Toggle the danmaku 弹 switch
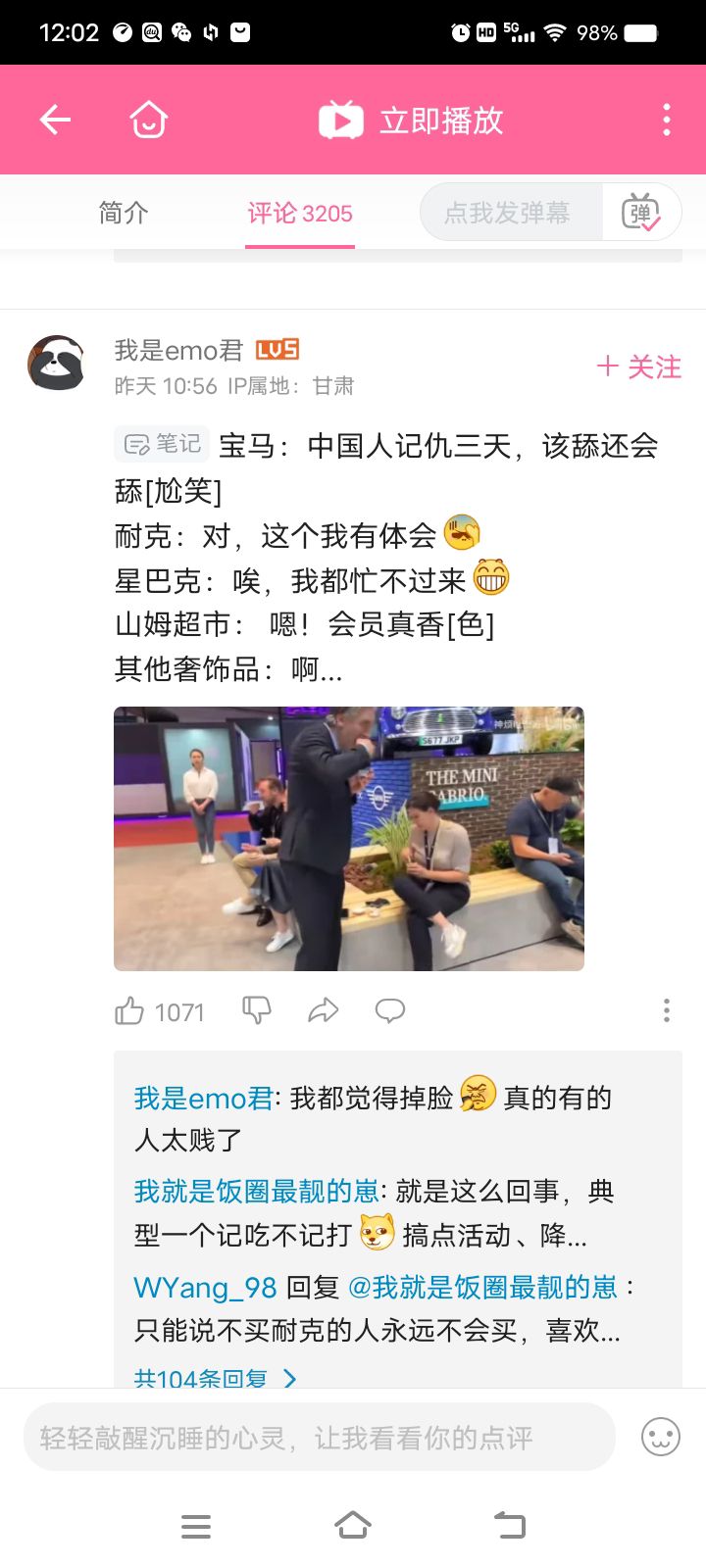Image resolution: width=706 pixels, height=1568 pixels. 641,213
